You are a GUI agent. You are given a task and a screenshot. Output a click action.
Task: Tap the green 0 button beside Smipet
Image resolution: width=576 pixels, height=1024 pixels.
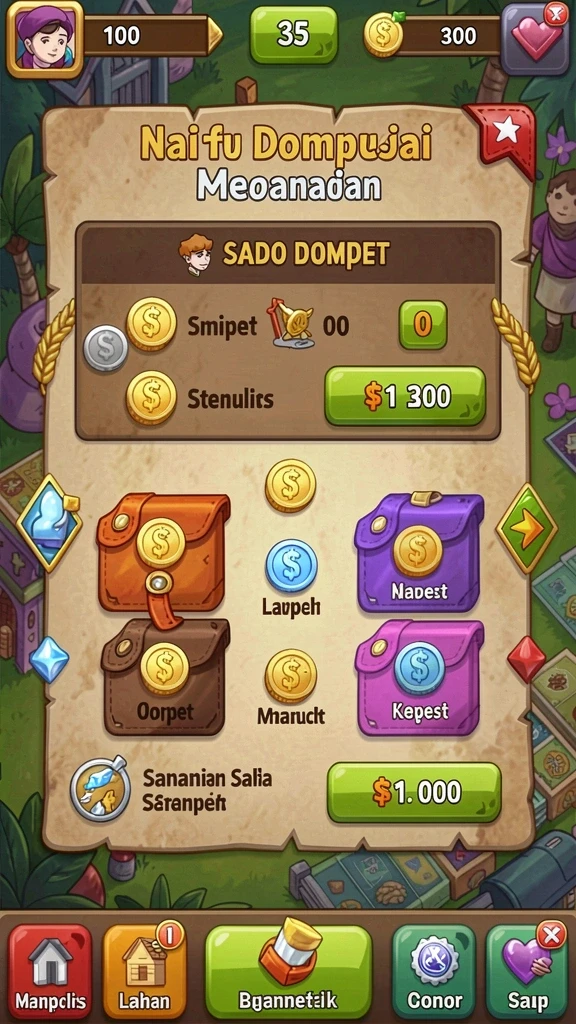click(423, 325)
